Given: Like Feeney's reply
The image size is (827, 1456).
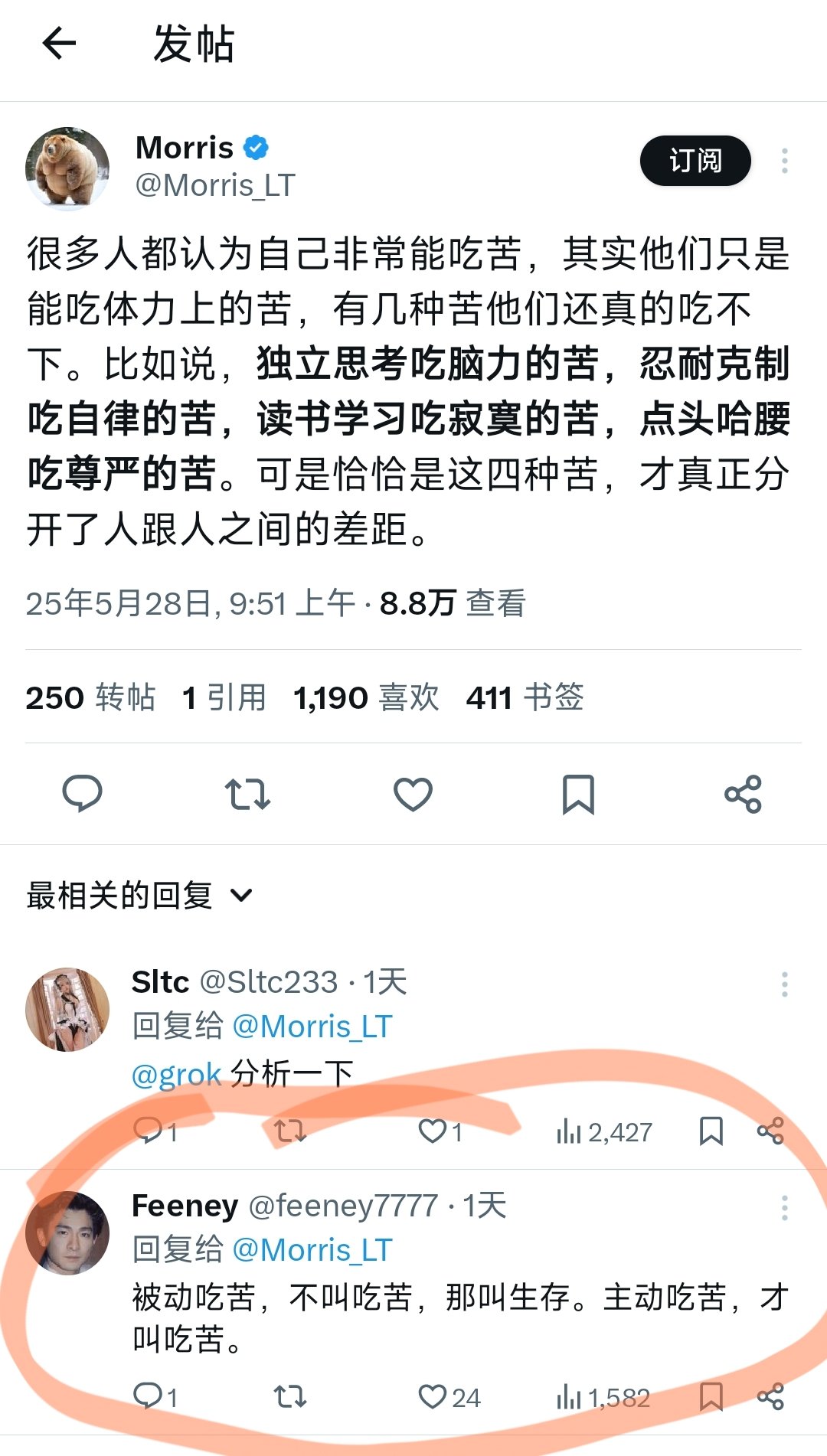Looking at the screenshot, I should [x=433, y=1397].
